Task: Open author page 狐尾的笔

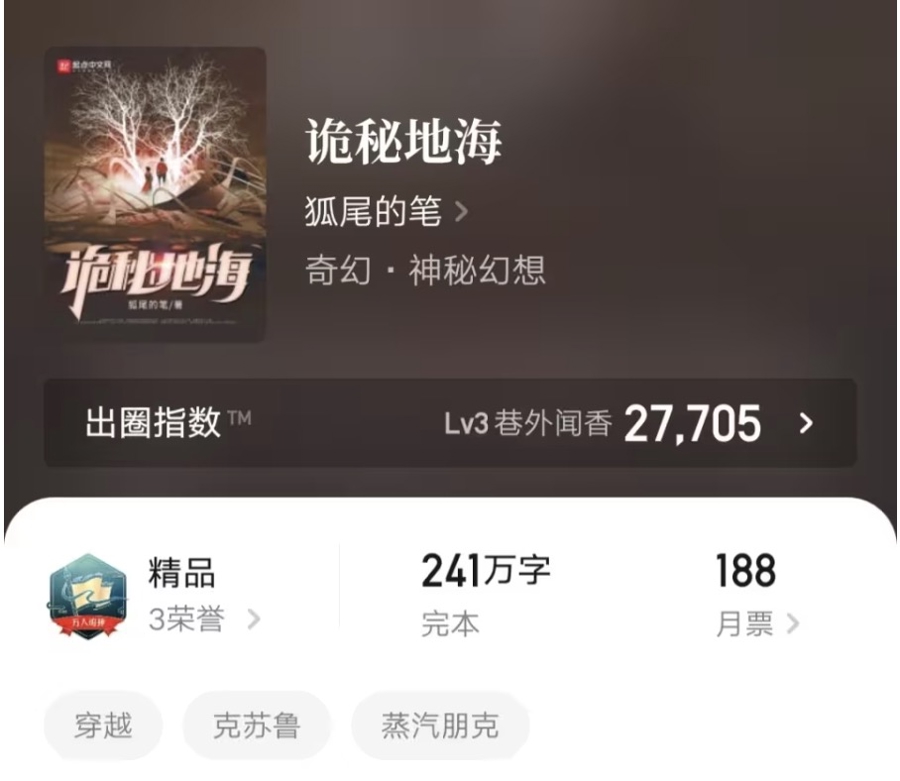Action: tap(385, 212)
